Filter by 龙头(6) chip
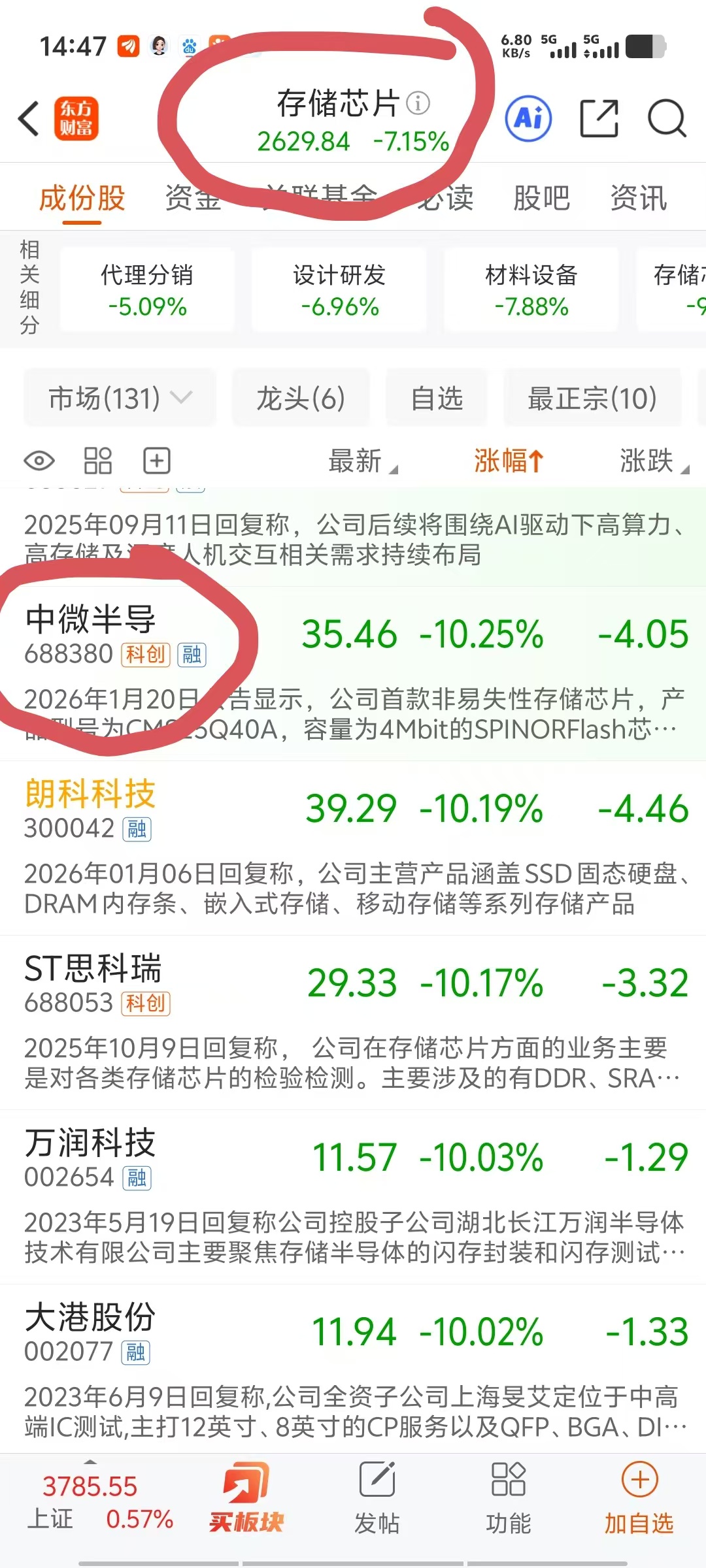Screen dimensions: 706x1568 [x=301, y=398]
